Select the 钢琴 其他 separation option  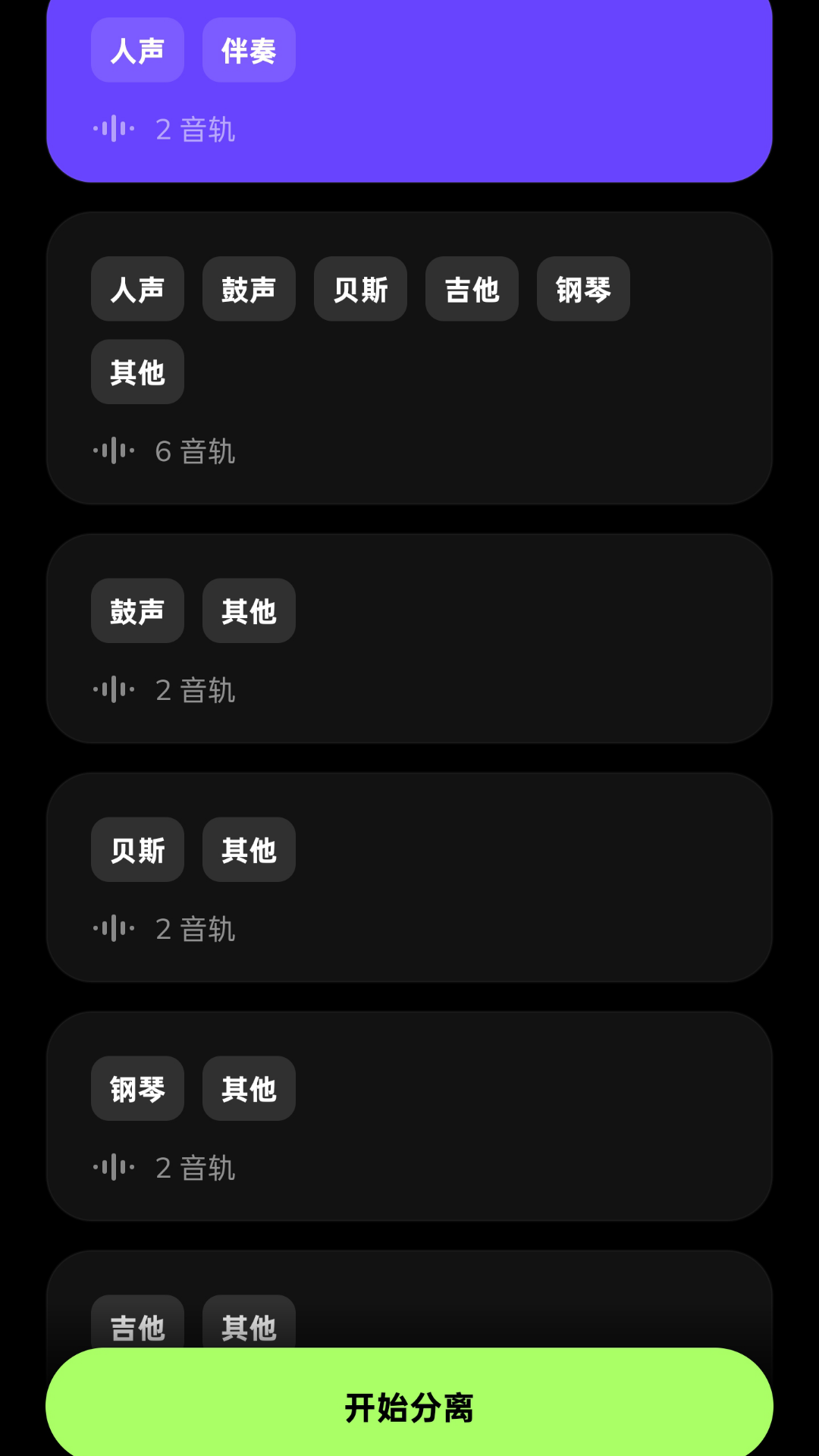point(409,1116)
